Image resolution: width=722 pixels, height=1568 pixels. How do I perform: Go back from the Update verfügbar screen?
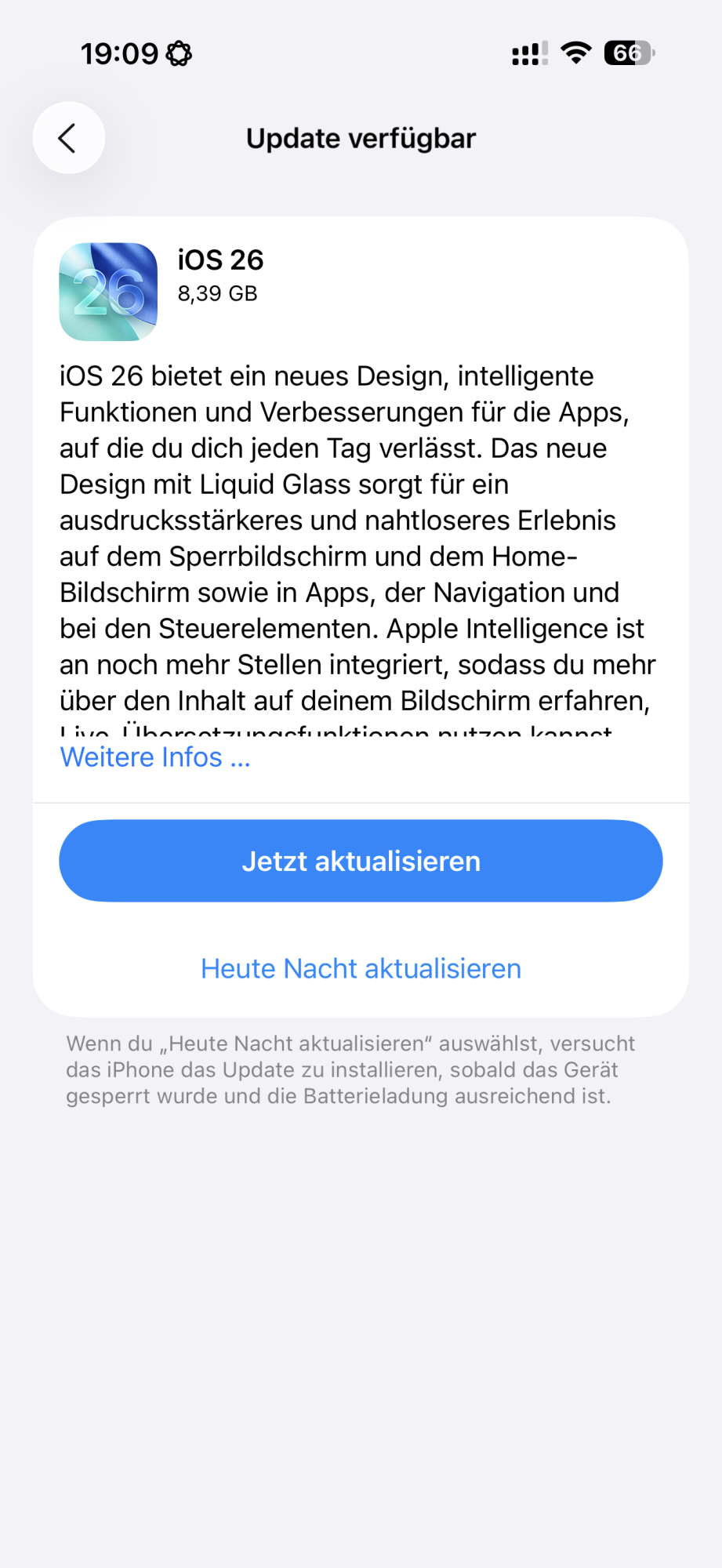pos(69,138)
